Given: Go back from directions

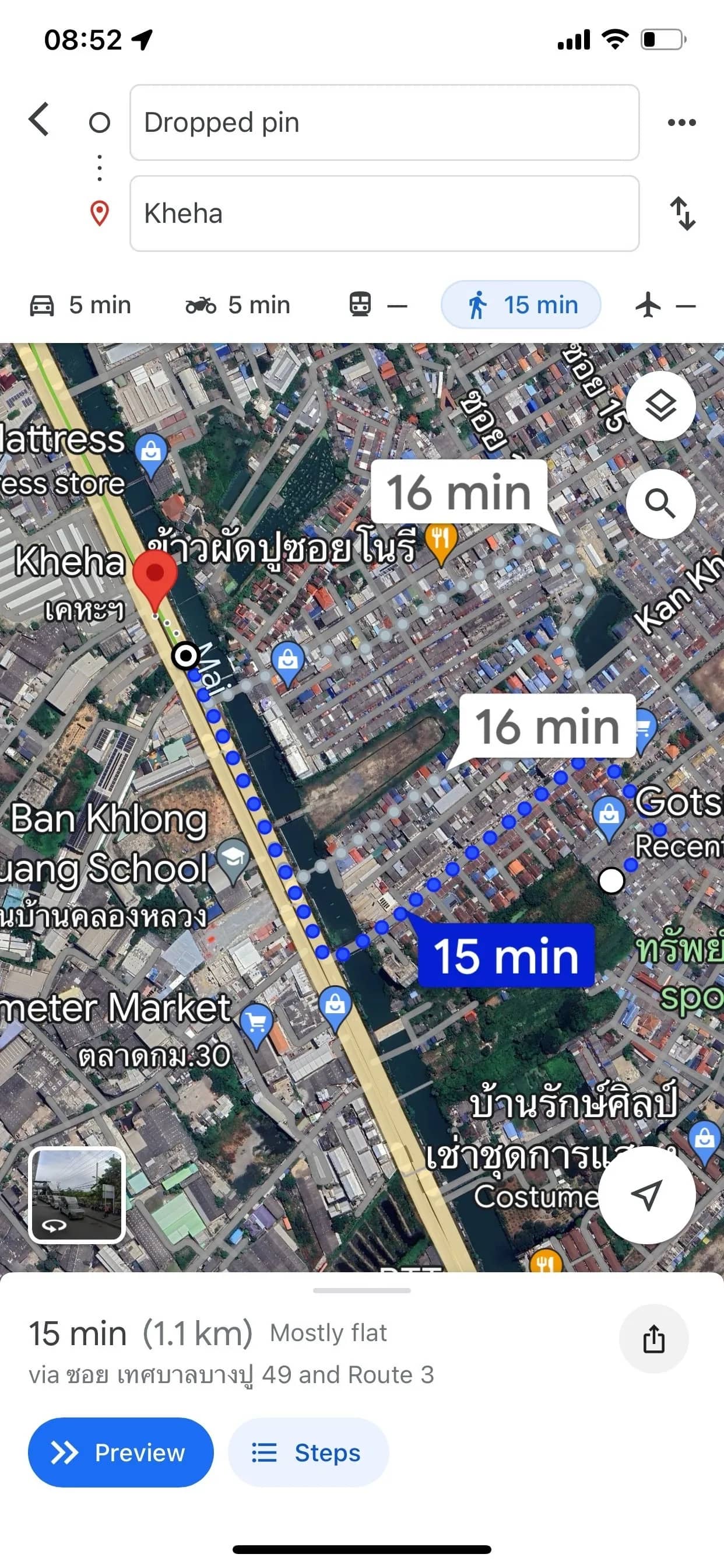Looking at the screenshot, I should pos(39,120).
